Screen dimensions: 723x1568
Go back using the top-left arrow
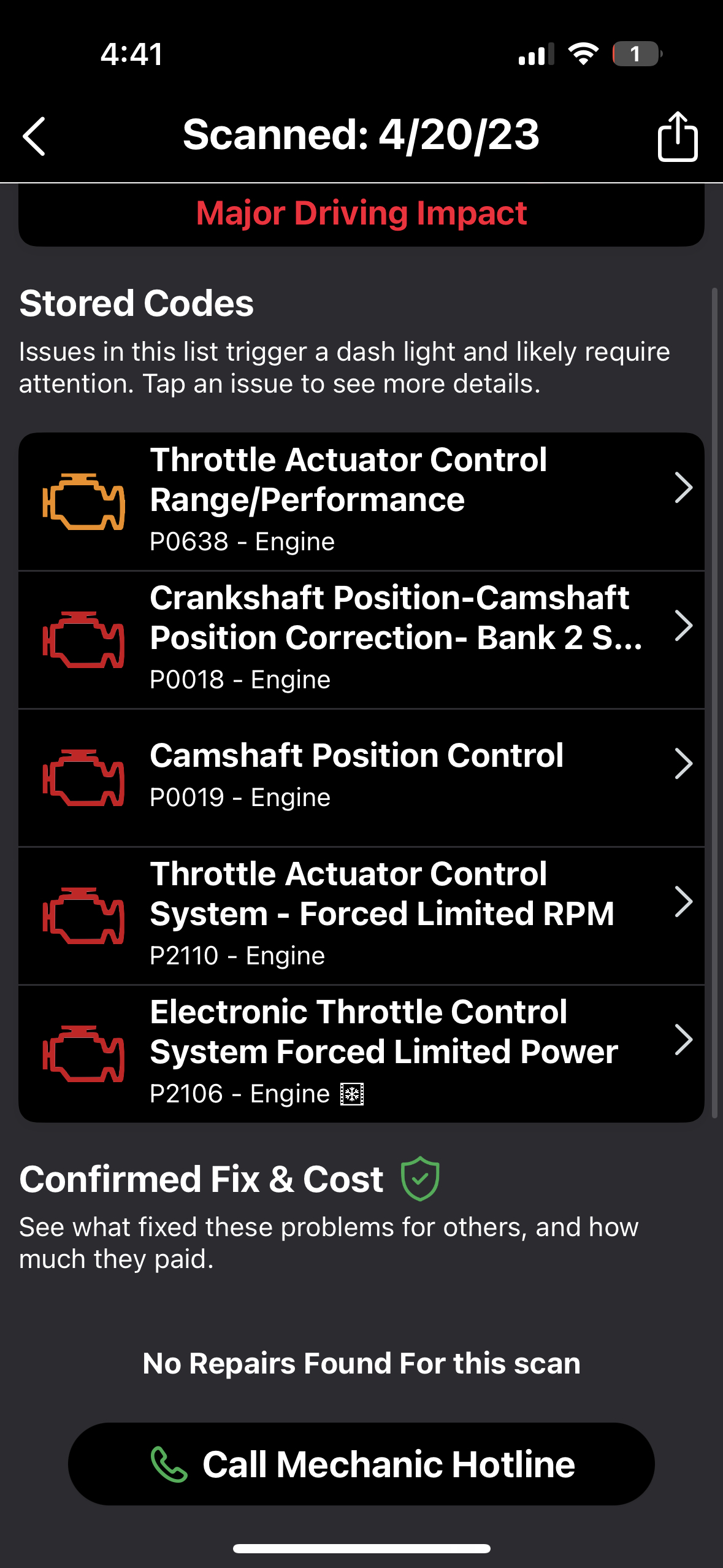(34, 136)
